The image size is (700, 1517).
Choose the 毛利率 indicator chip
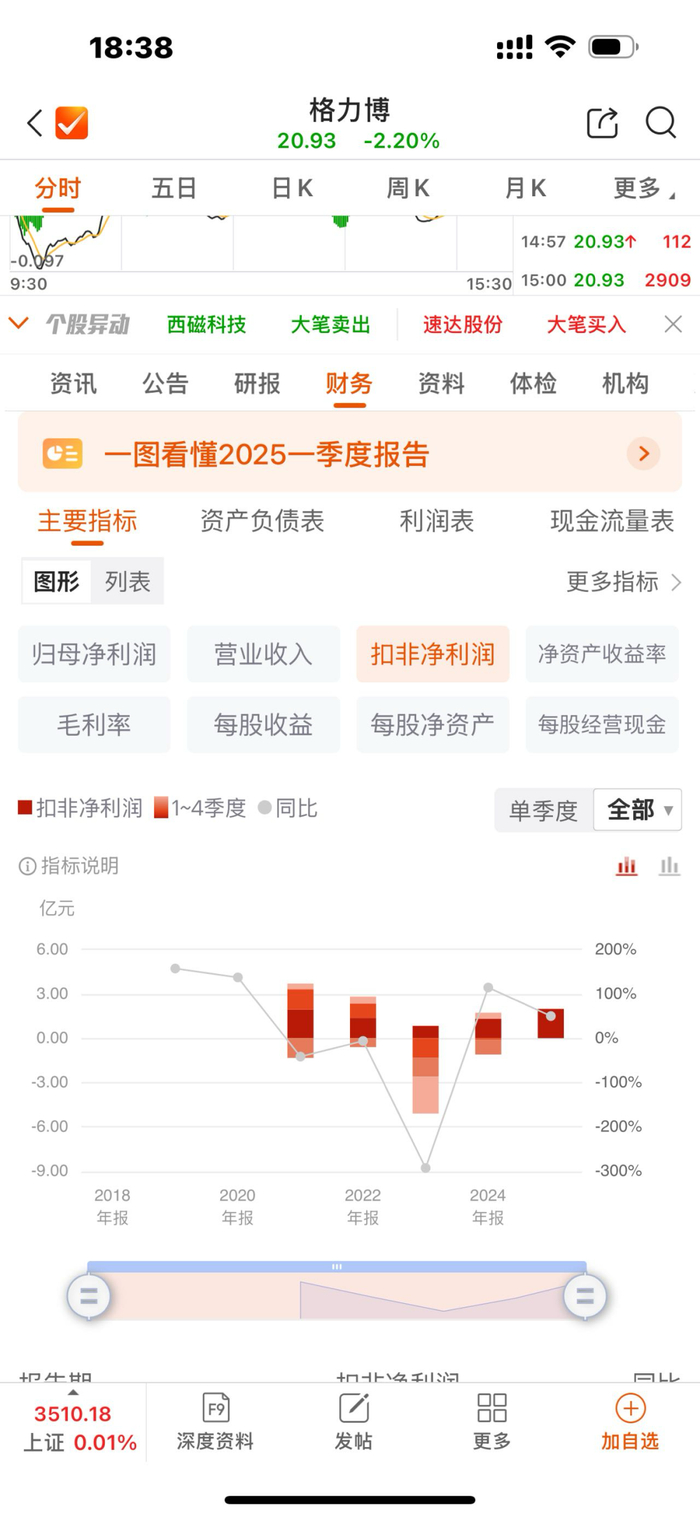(x=94, y=725)
